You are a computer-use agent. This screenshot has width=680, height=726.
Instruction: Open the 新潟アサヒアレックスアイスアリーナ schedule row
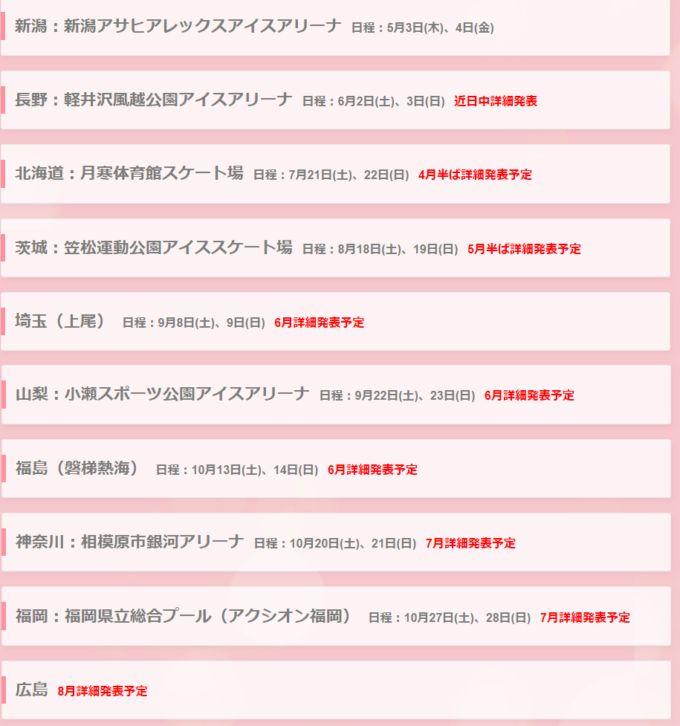tap(200, 26)
